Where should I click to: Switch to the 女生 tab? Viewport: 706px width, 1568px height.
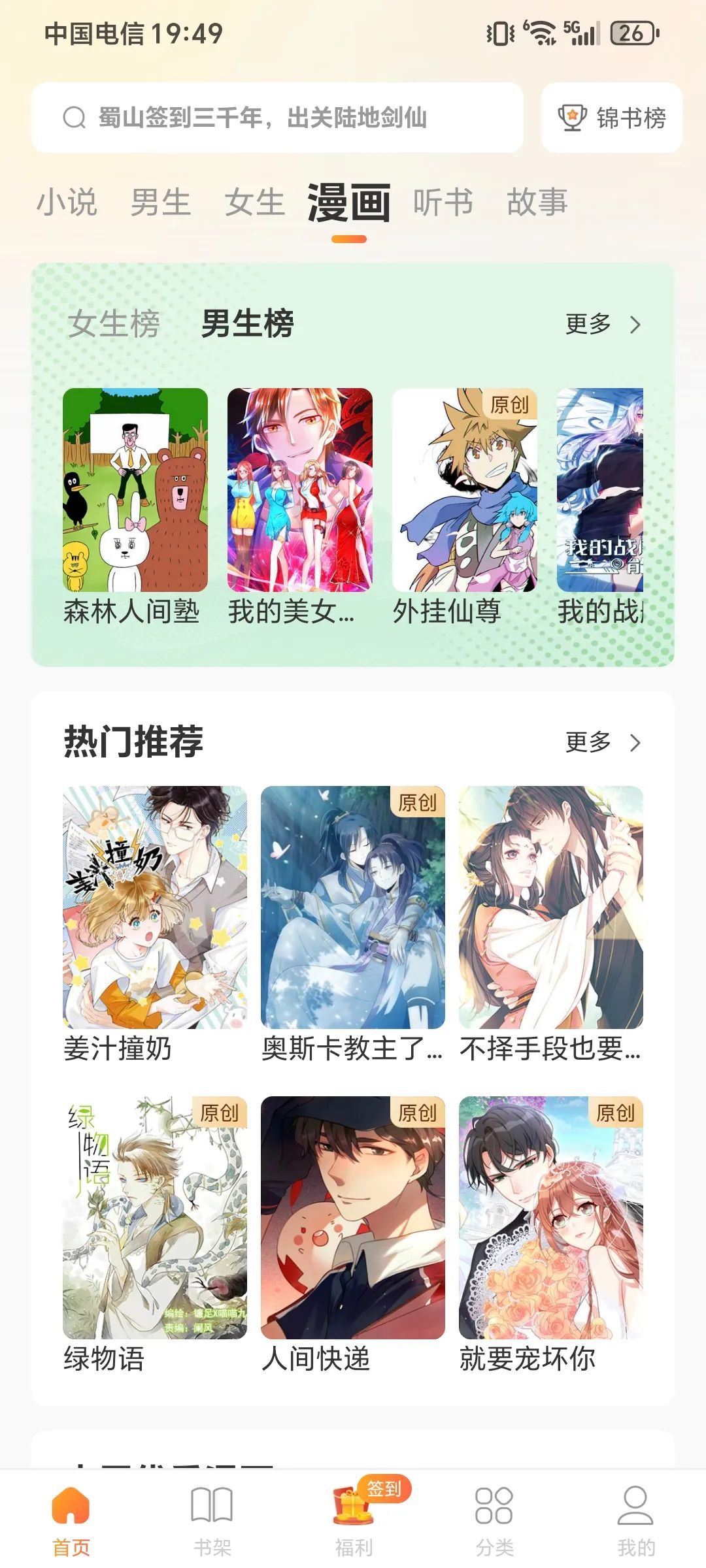(x=255, y=202)
